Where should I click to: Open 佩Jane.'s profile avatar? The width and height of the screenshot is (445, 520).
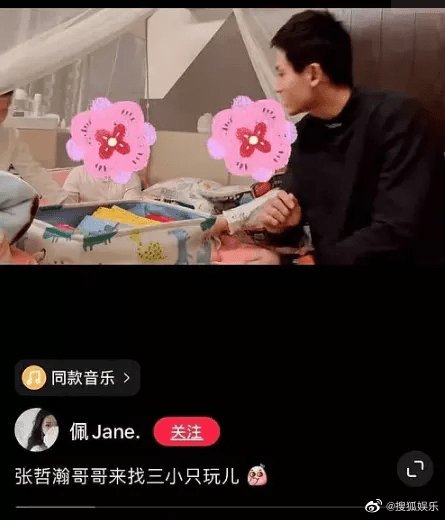coord(37,430)
